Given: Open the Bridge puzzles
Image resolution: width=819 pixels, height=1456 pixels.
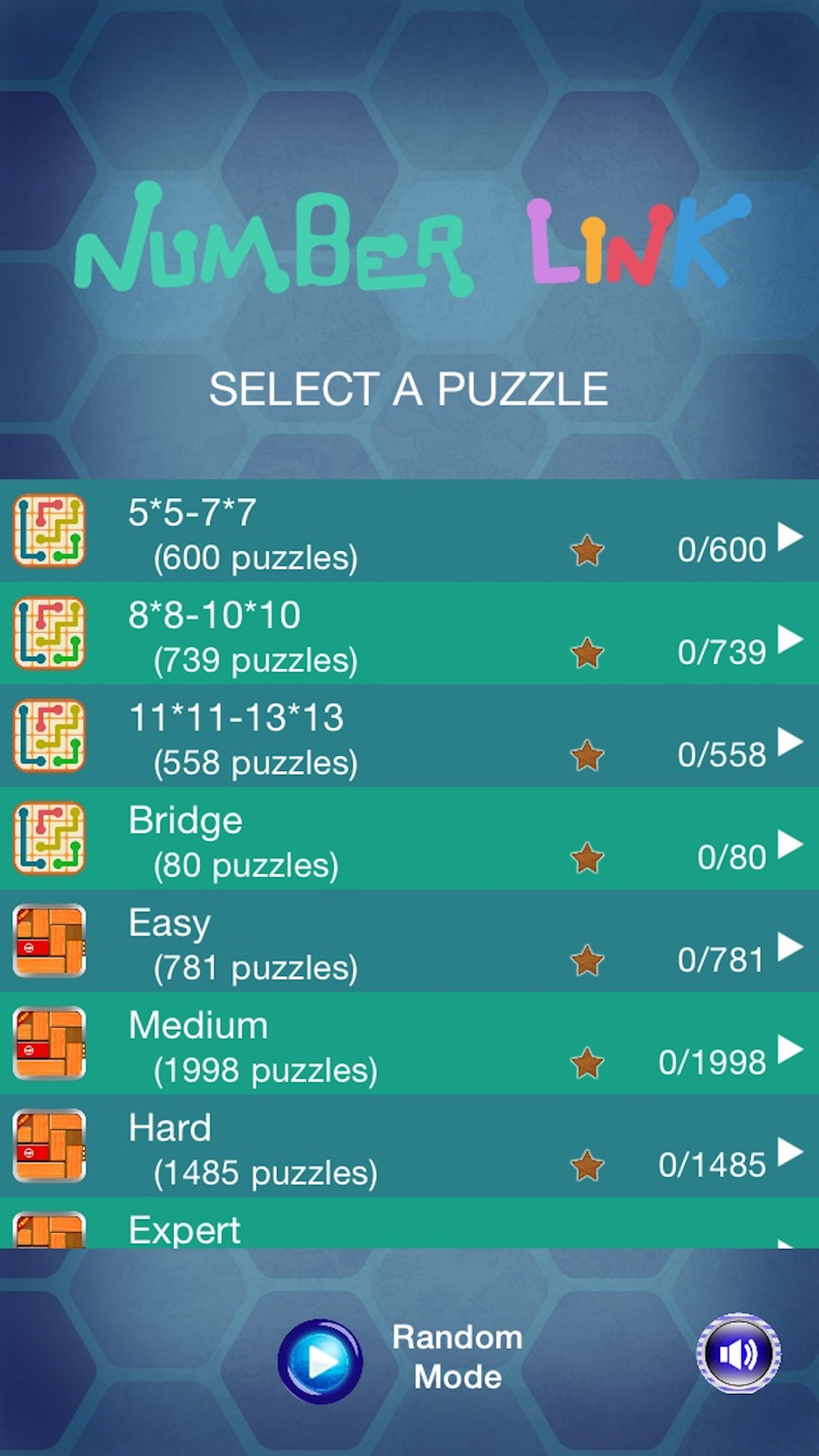Looking at the screenshot, I should pyautogui.click(x=409, y=839).
